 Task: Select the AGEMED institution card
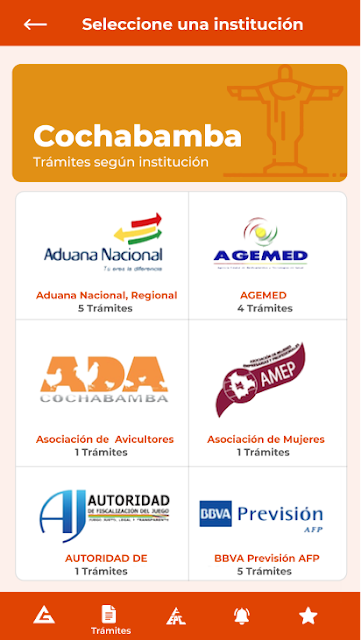tap(267, 256)
